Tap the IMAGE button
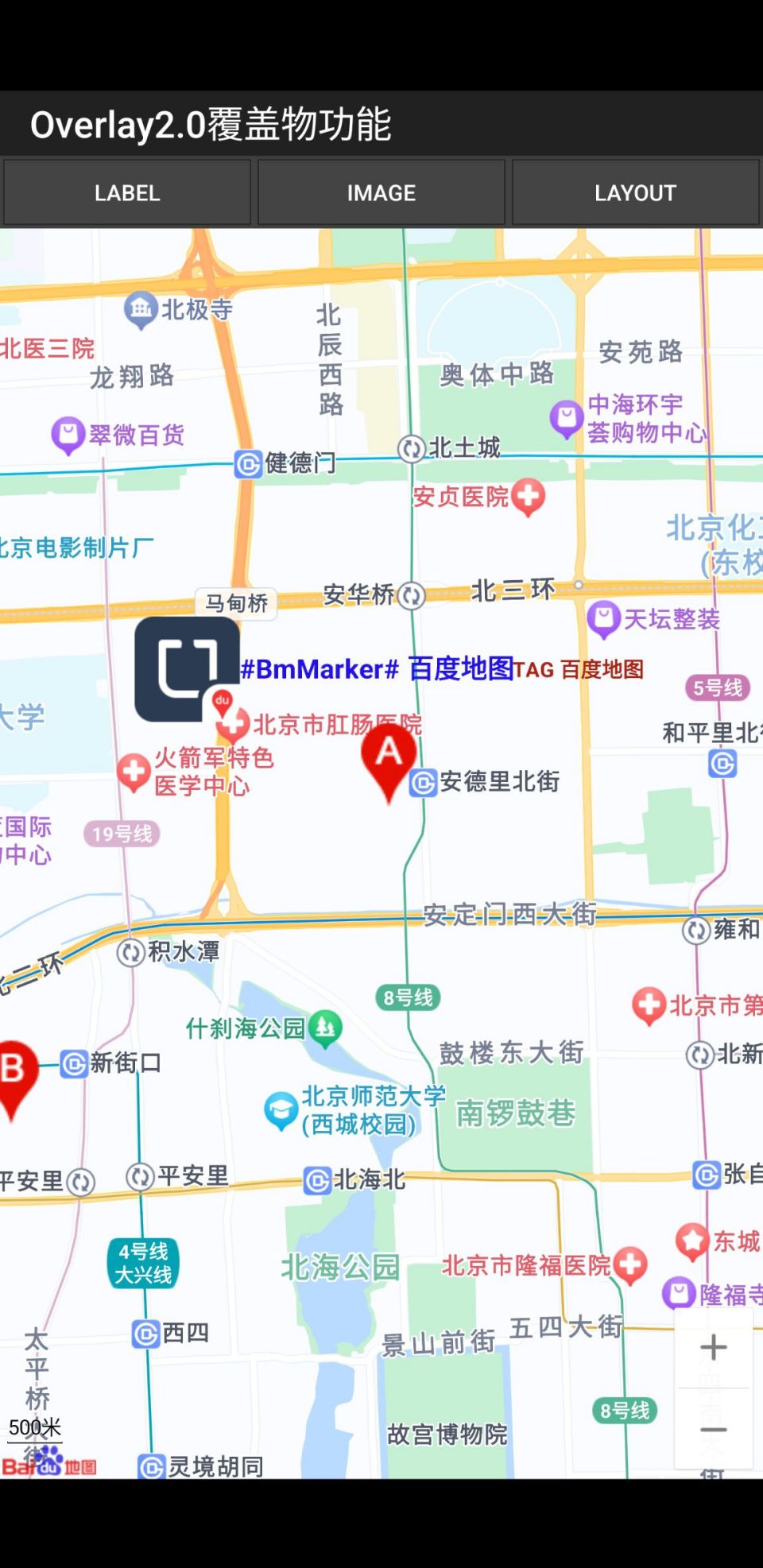Image resolution: width=763 pixels, height=1568 pixels. (381, 193)
